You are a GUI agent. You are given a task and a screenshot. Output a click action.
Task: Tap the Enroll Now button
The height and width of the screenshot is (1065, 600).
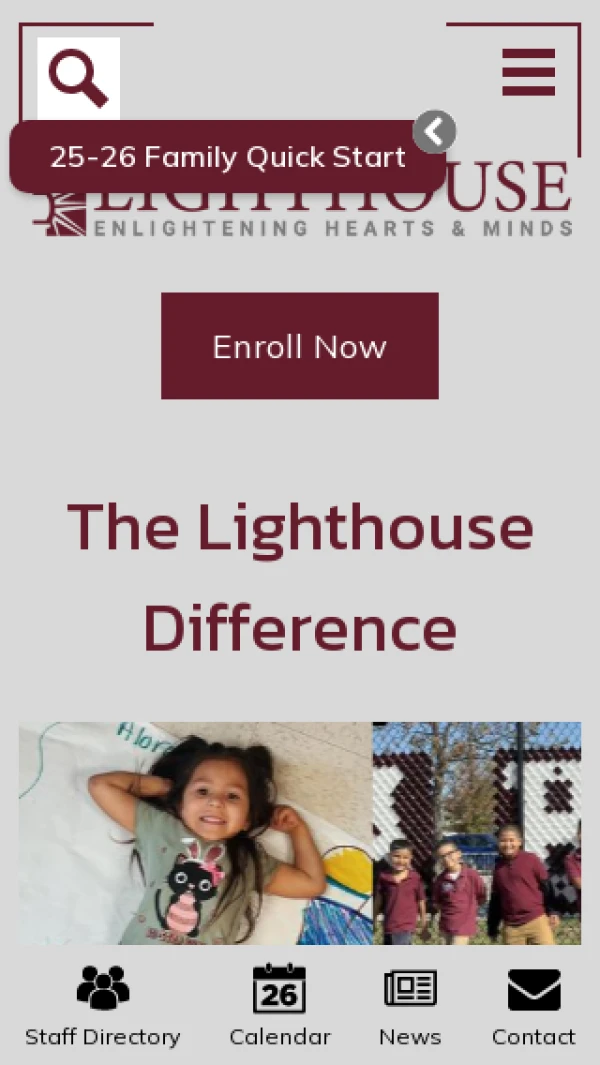tap(299, 346)
